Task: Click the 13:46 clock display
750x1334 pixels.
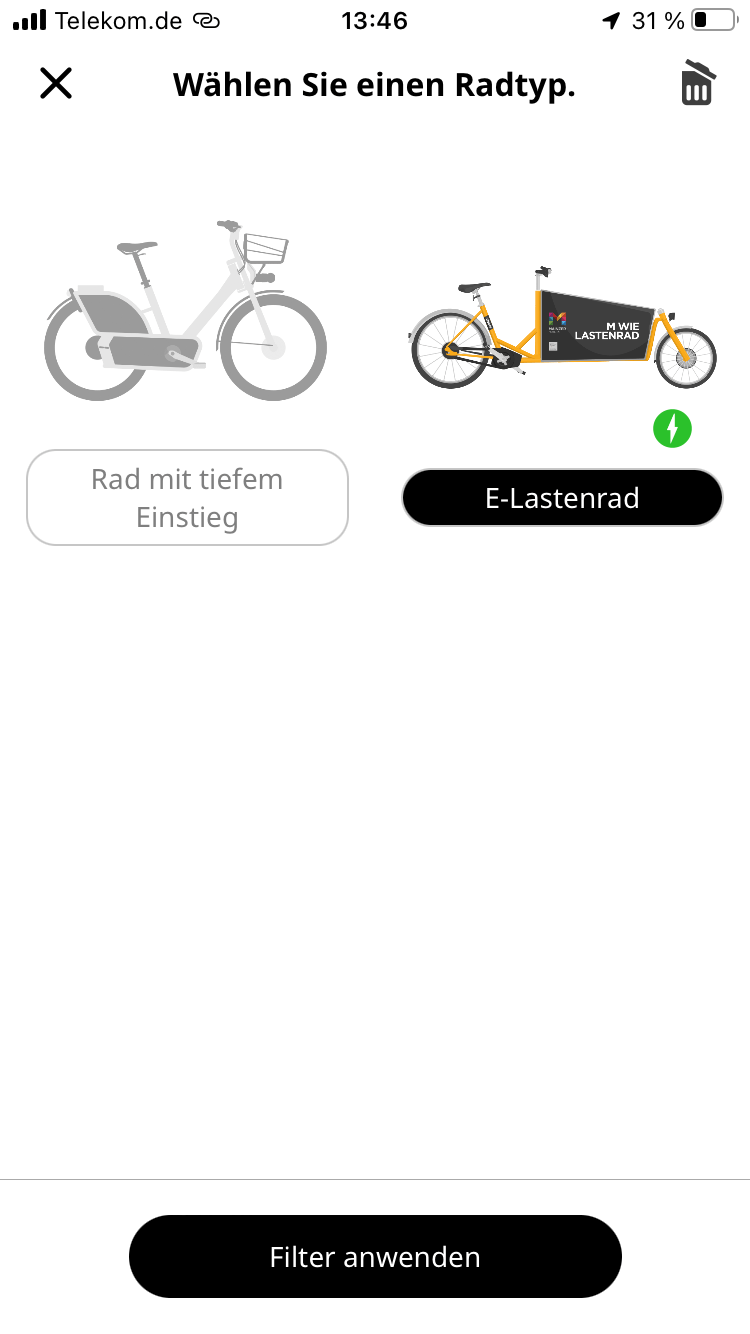Action: (374, 20)
